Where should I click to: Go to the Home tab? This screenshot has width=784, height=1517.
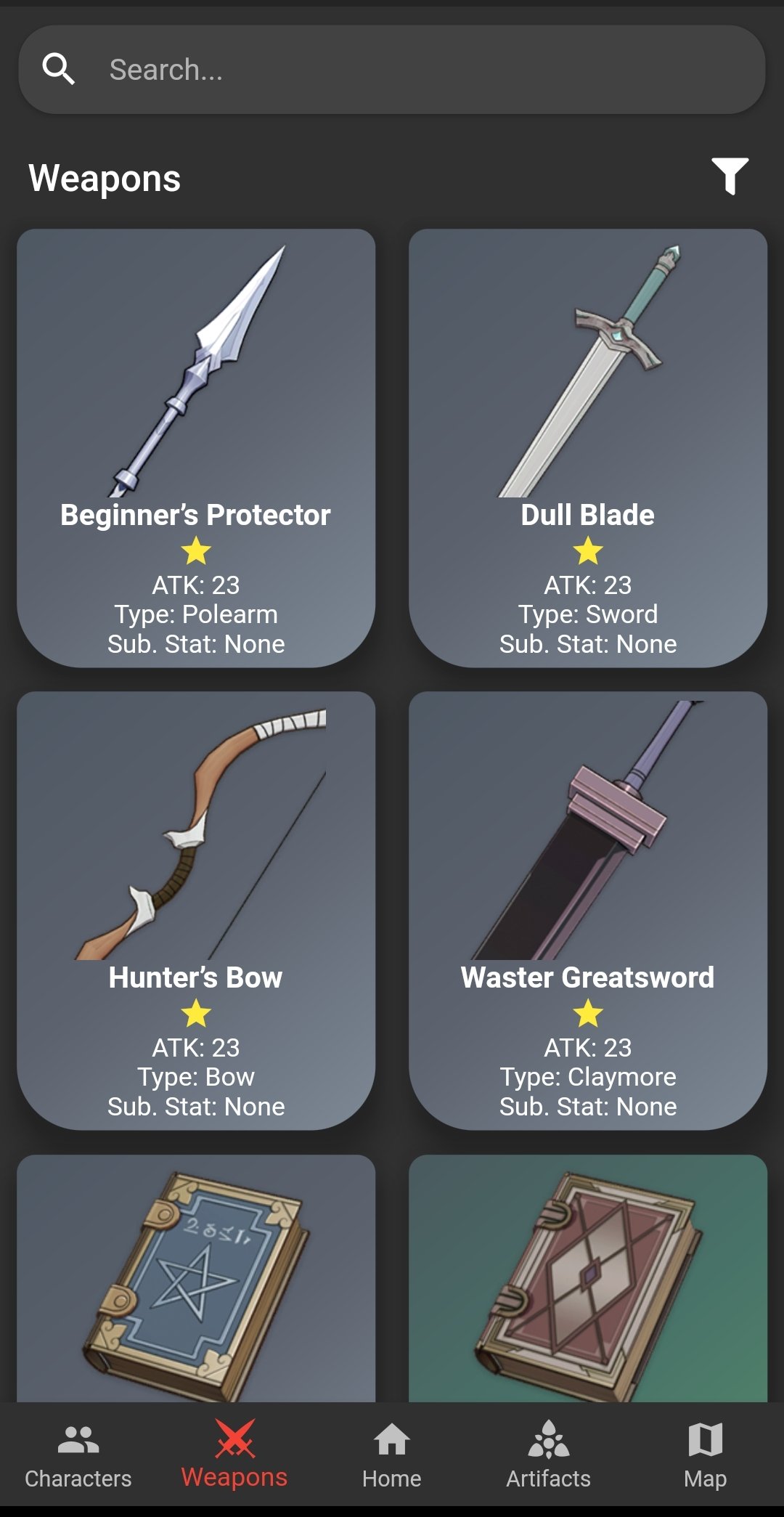click(x=392, y=1455)
